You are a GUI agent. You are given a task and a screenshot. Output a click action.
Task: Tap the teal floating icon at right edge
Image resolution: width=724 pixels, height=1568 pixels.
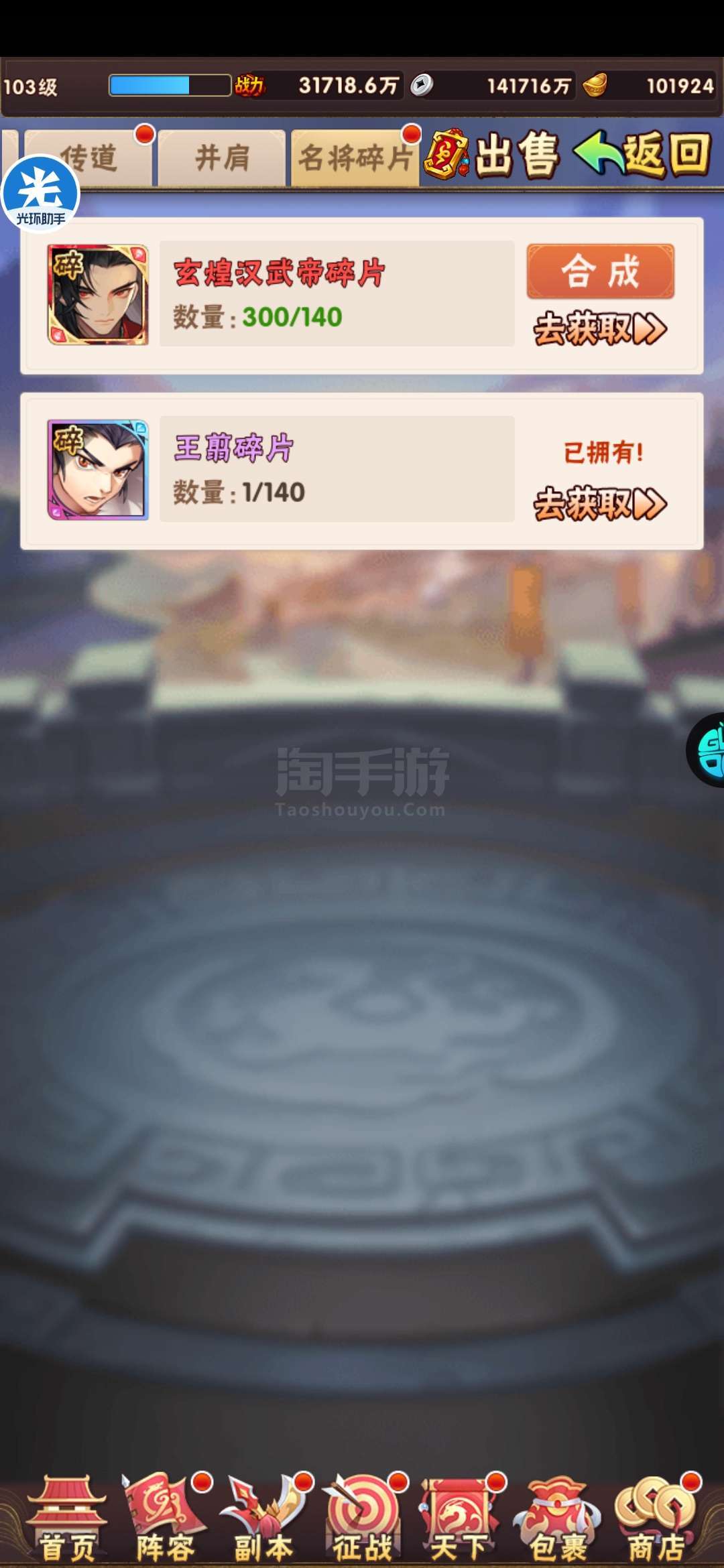(707, 750)
